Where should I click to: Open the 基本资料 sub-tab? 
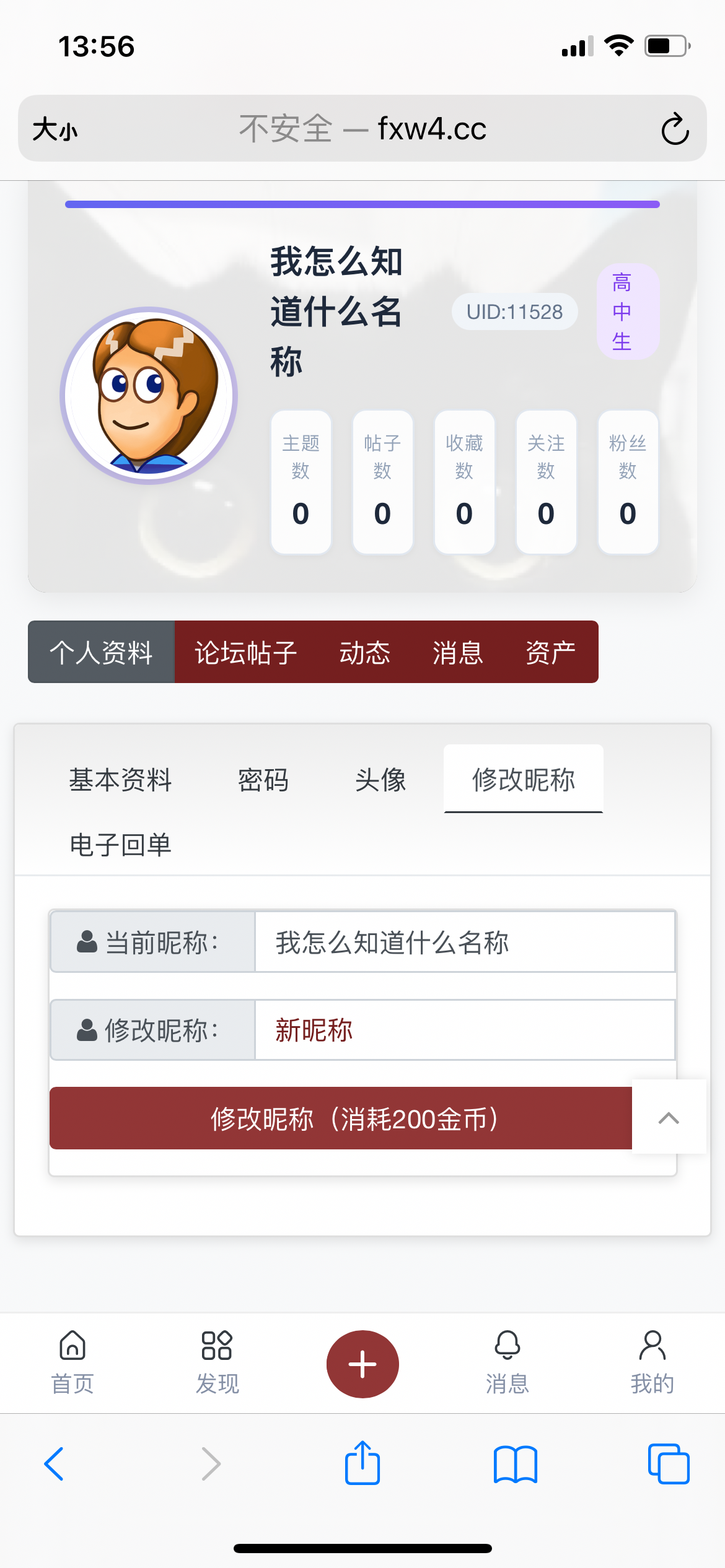[x=120, y=780]
